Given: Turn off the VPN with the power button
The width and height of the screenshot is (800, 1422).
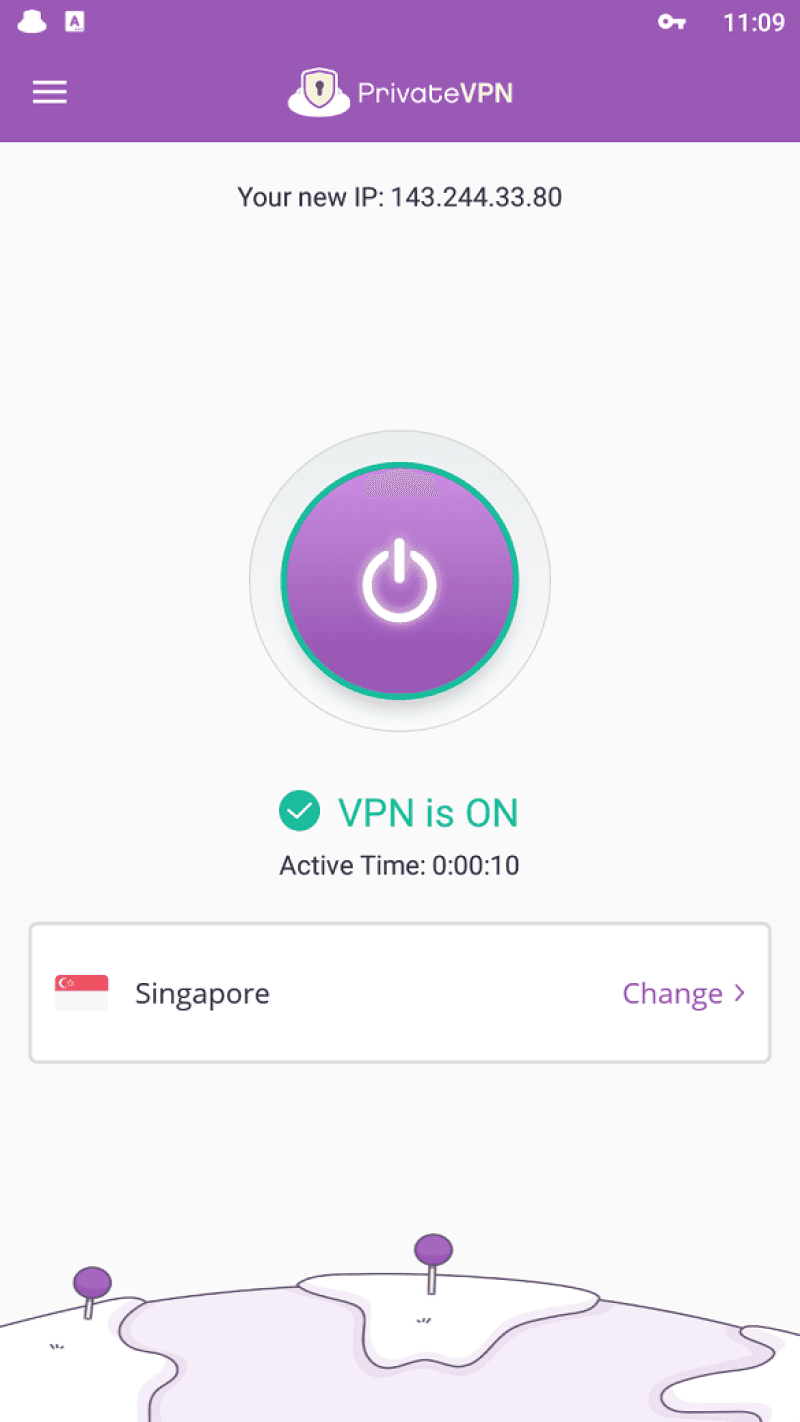Looking at the screenshot, I should coord(399,581).
